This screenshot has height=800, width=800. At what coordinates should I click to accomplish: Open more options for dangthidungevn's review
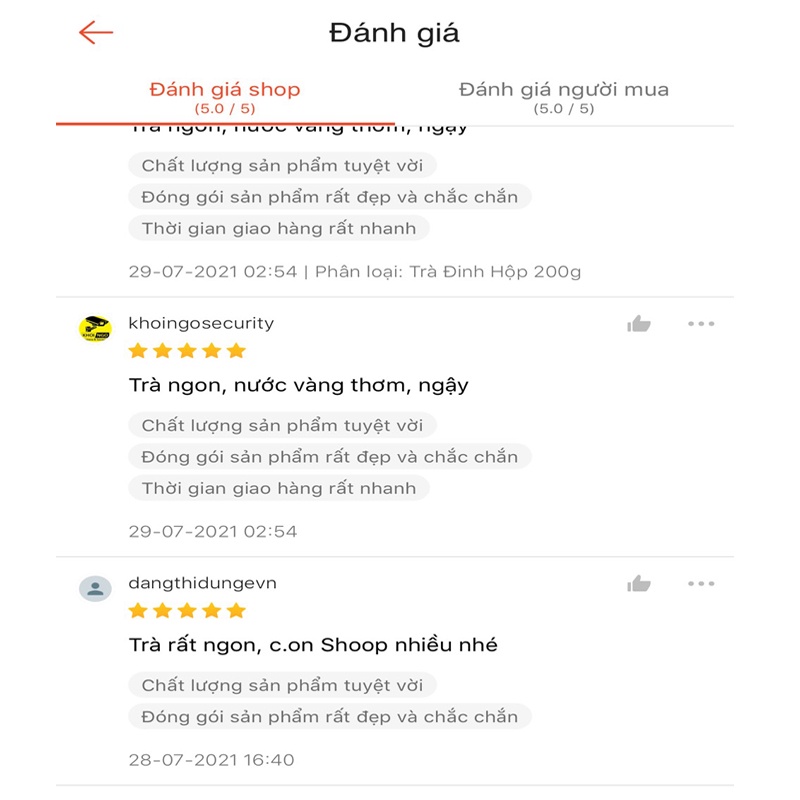pyautogui.click(x=701, y=584)
